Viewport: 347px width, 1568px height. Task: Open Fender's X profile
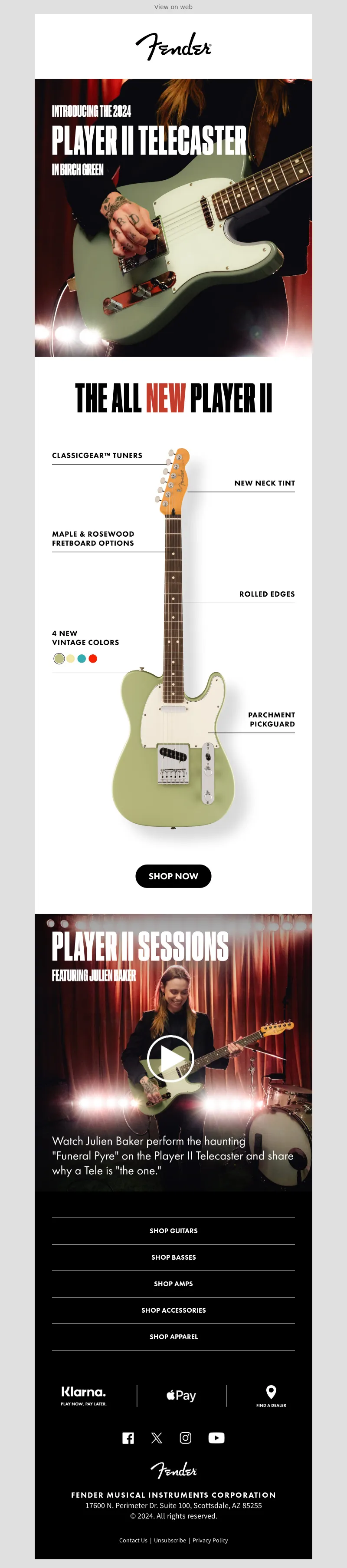(157, 1437)
